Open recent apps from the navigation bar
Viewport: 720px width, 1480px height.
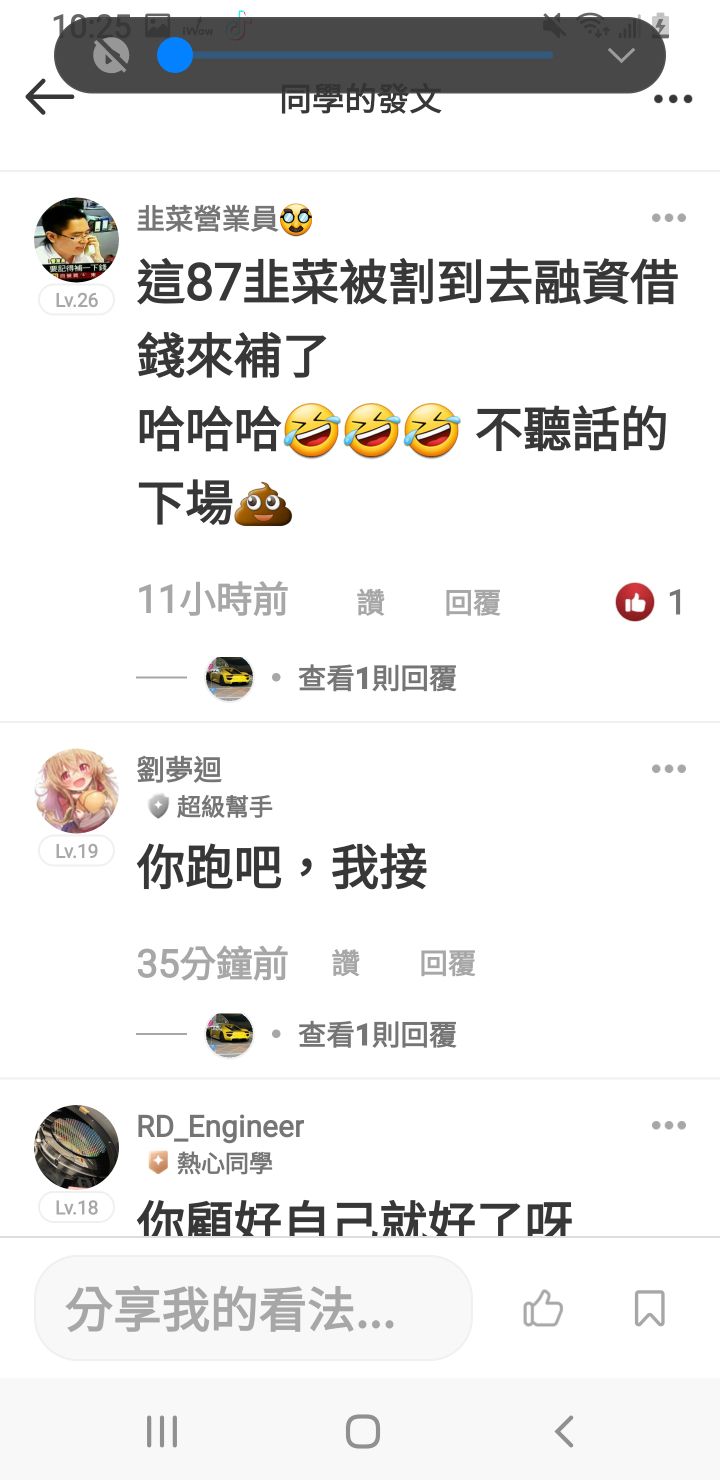point(162,1432)
